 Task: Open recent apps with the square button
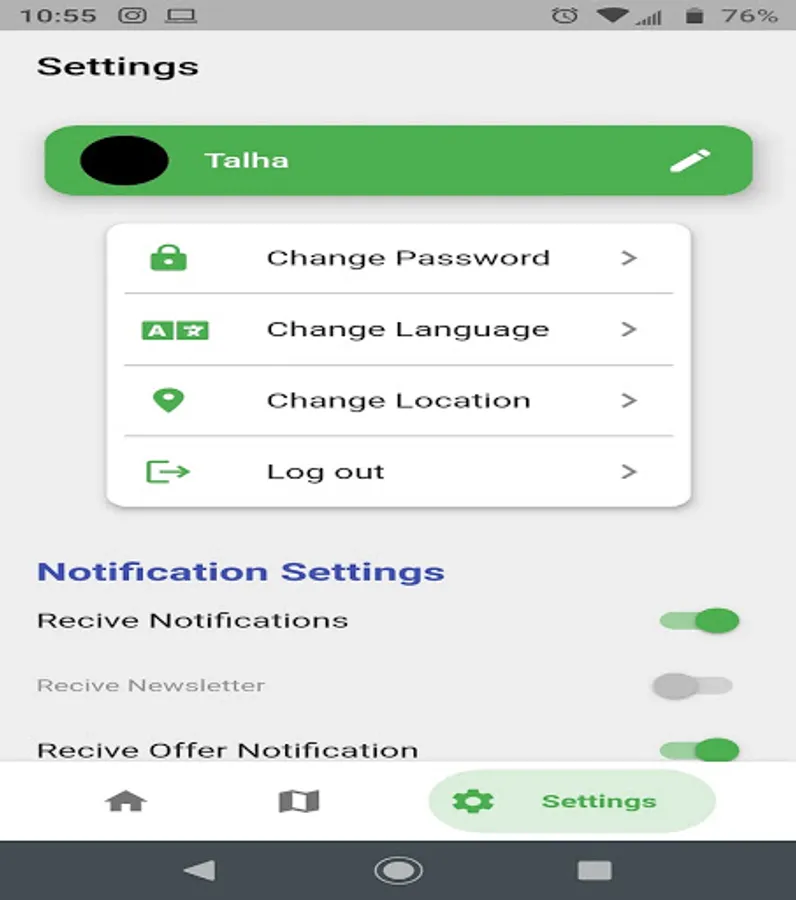point(595,870)
